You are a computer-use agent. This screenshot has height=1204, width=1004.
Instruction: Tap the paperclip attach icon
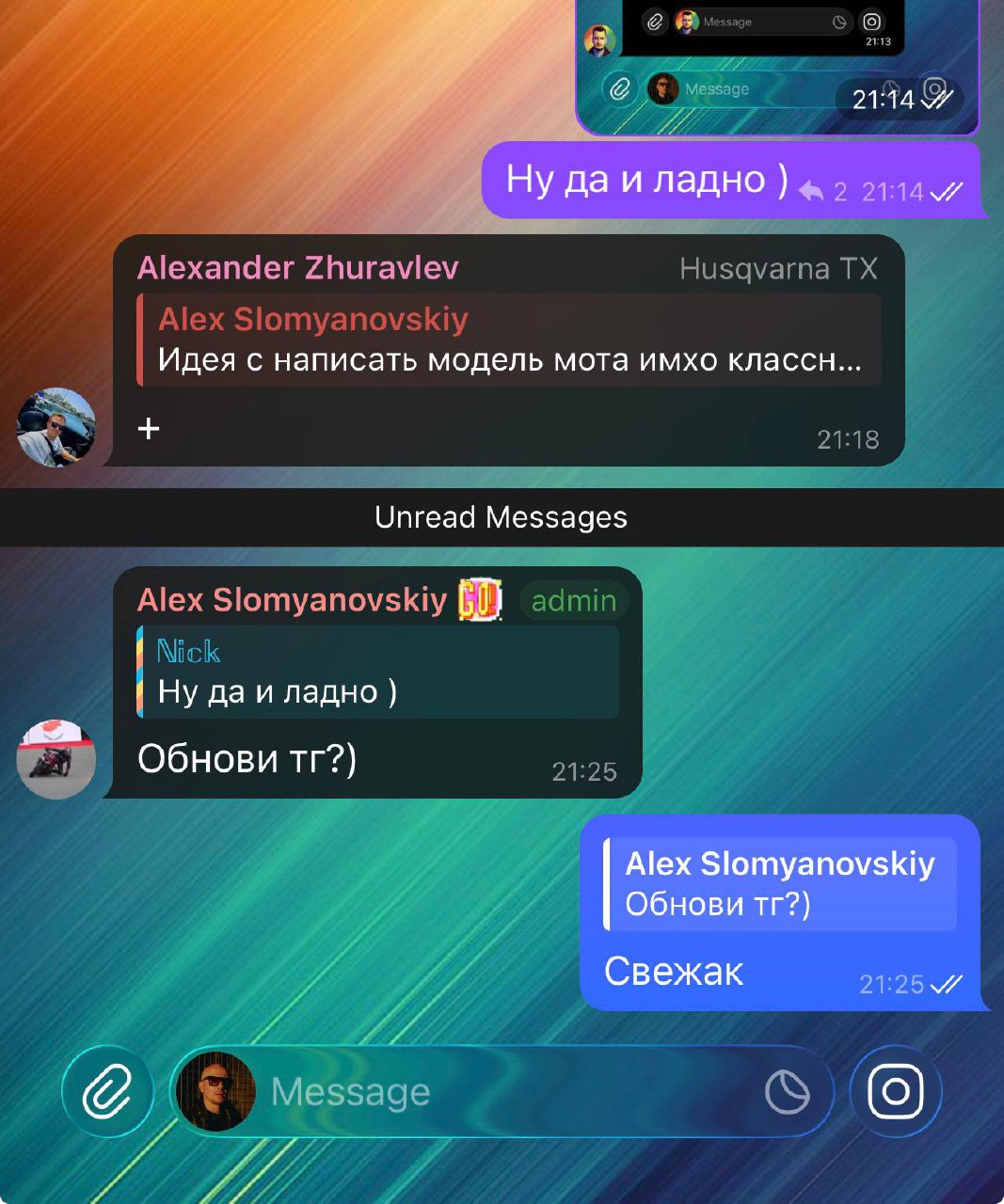(107, 1092)
